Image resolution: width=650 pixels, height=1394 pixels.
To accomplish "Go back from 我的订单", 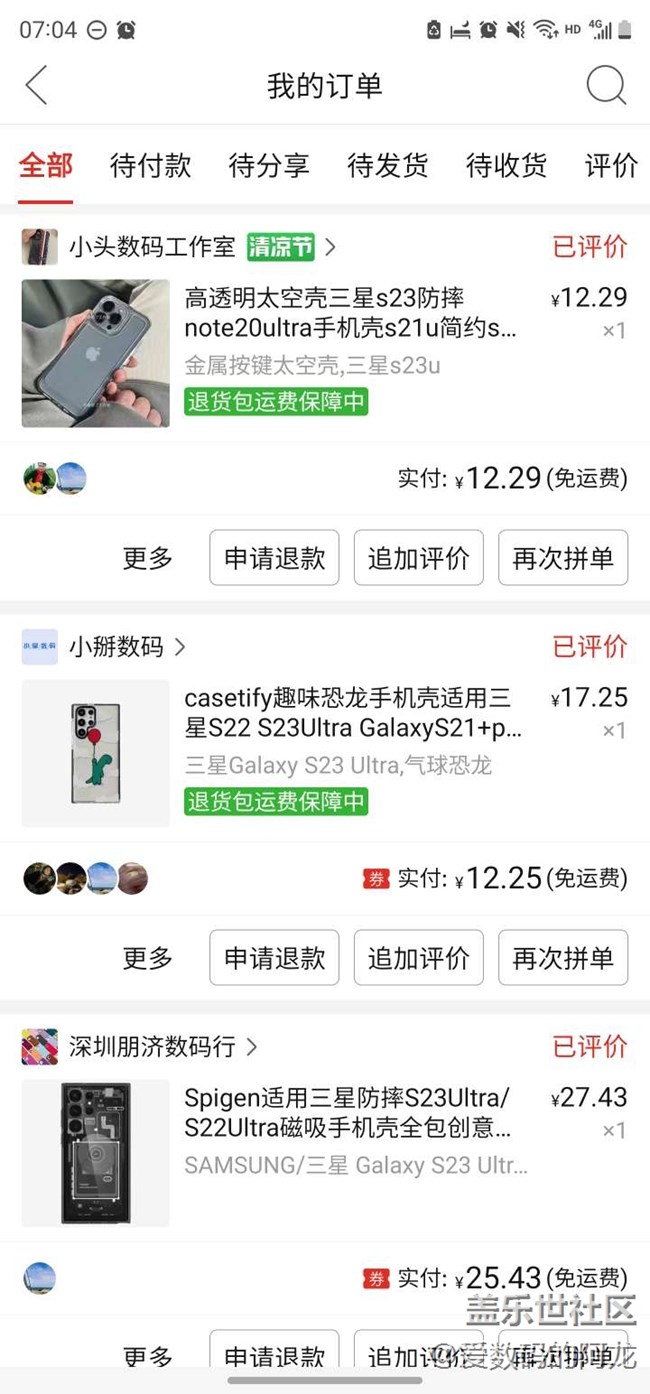I will point(37,86).
